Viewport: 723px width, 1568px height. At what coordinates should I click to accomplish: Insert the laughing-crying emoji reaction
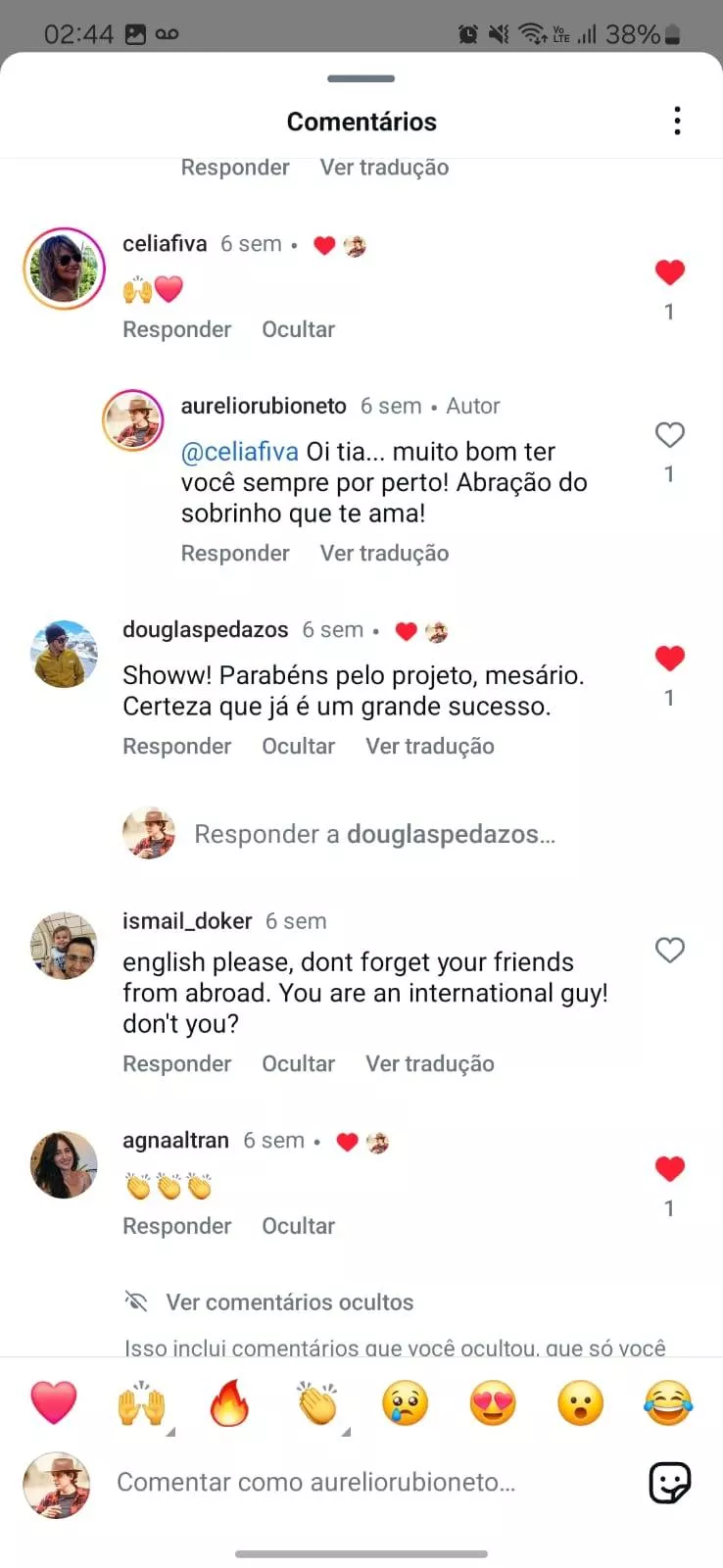pos(668,1403)
